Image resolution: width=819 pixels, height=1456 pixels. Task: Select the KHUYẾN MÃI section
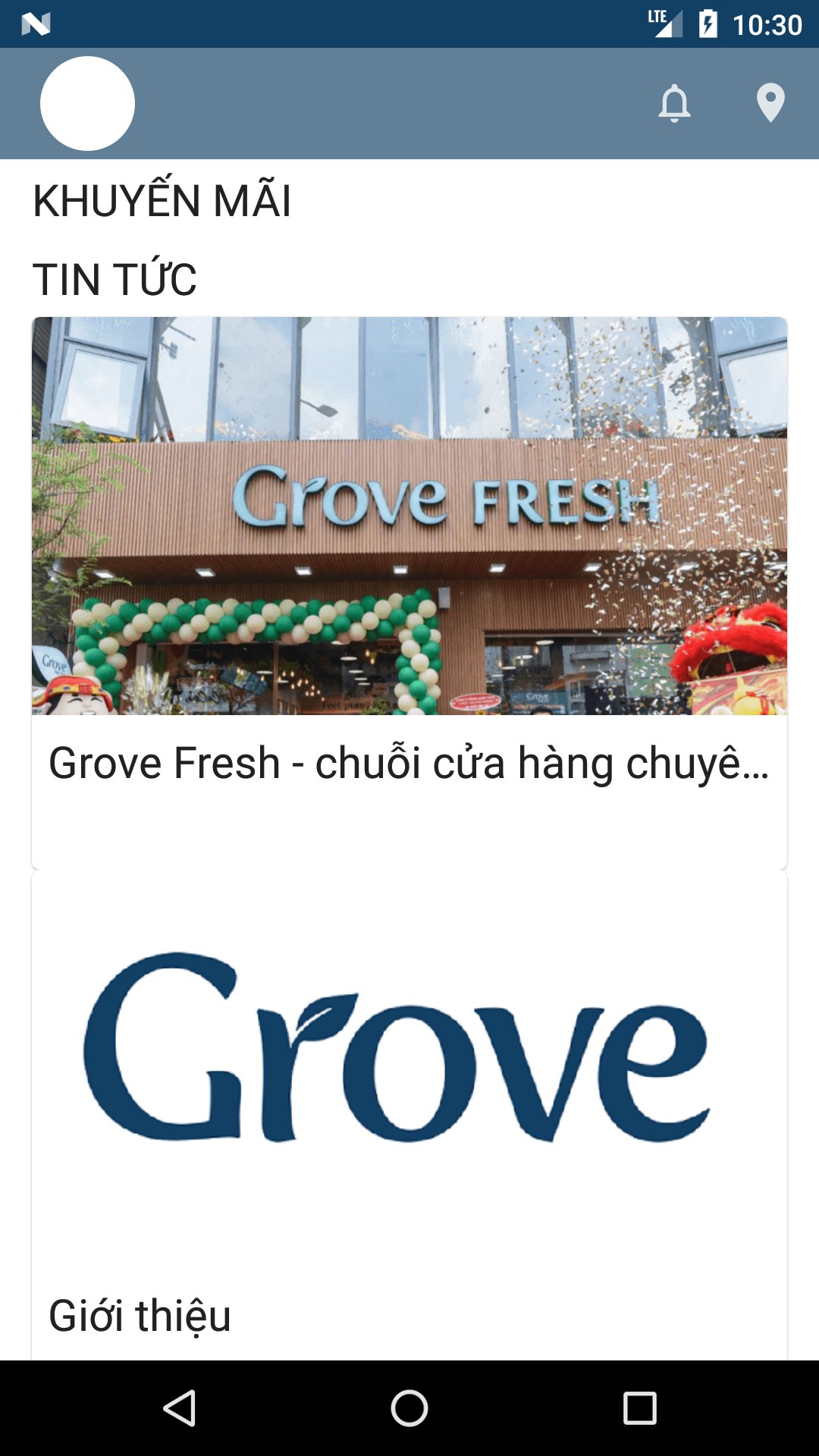(162, 199)
